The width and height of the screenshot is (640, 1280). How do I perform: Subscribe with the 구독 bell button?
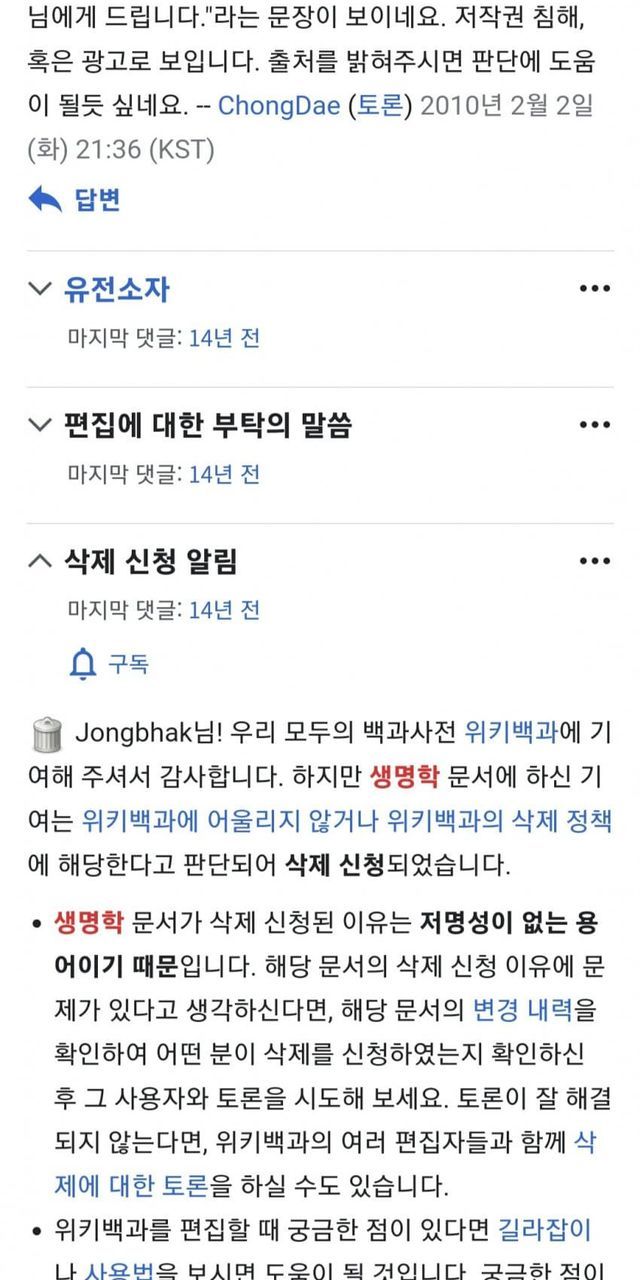110,663
